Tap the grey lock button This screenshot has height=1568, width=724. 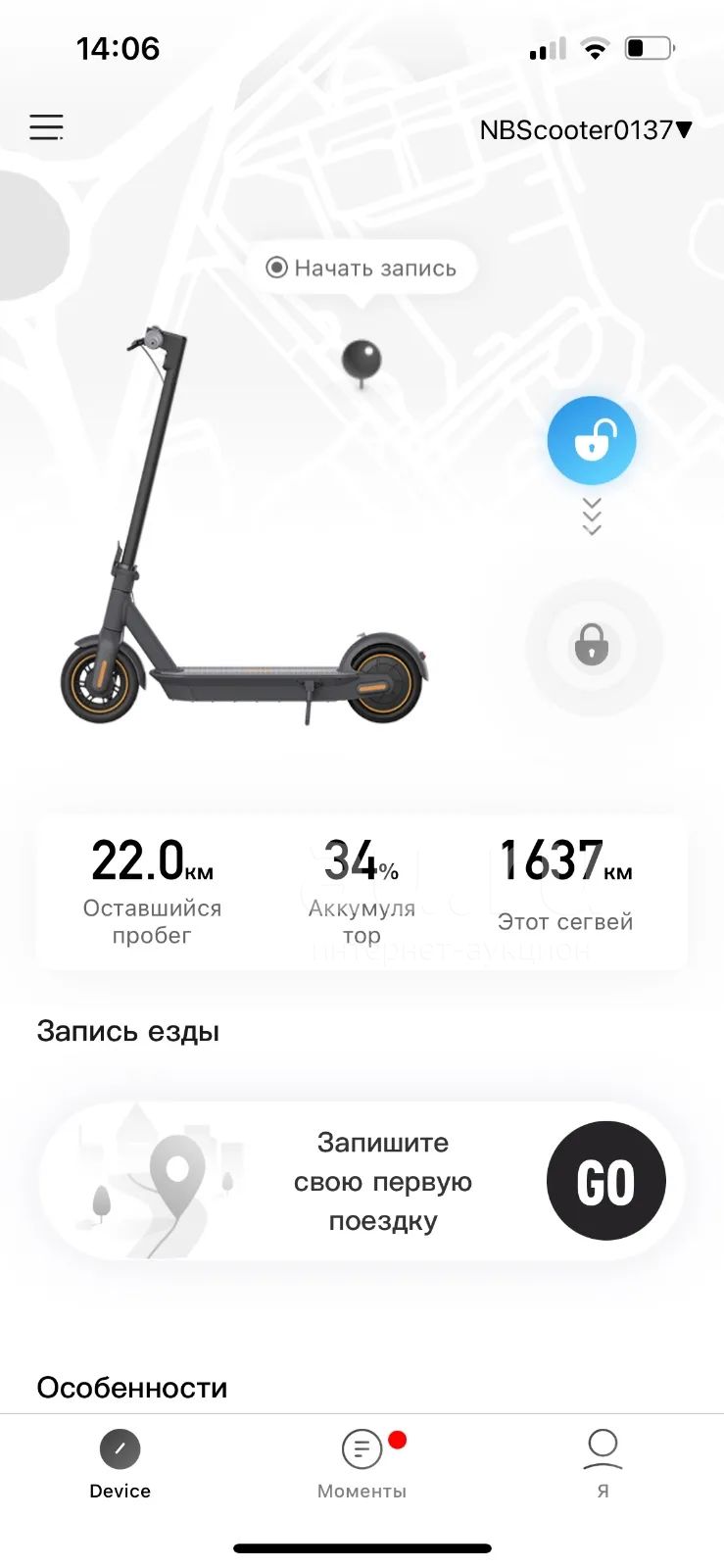click(592, 647)
